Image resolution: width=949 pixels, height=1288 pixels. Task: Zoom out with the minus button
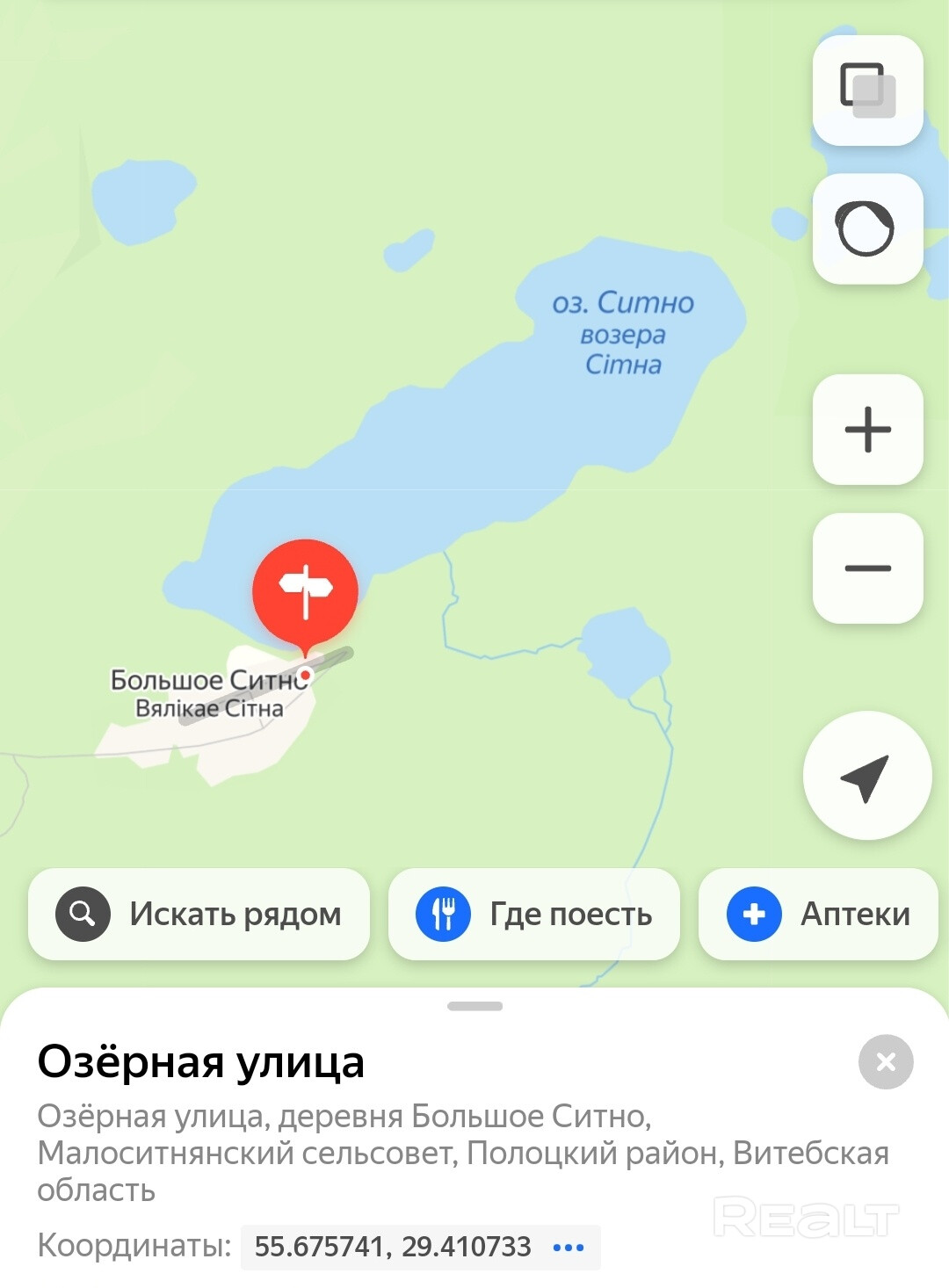[x=867, y=568]
